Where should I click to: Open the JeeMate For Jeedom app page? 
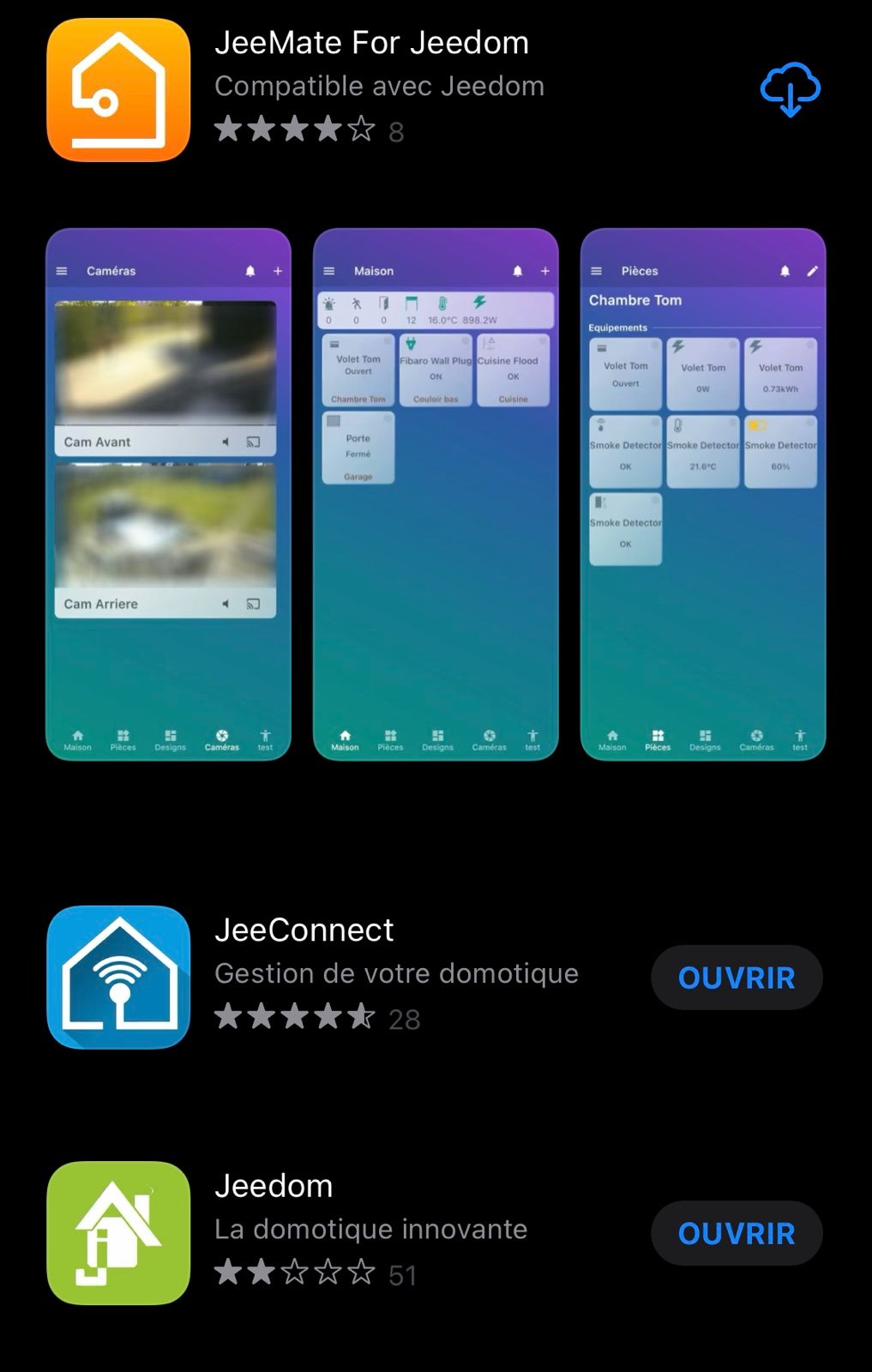370,44
